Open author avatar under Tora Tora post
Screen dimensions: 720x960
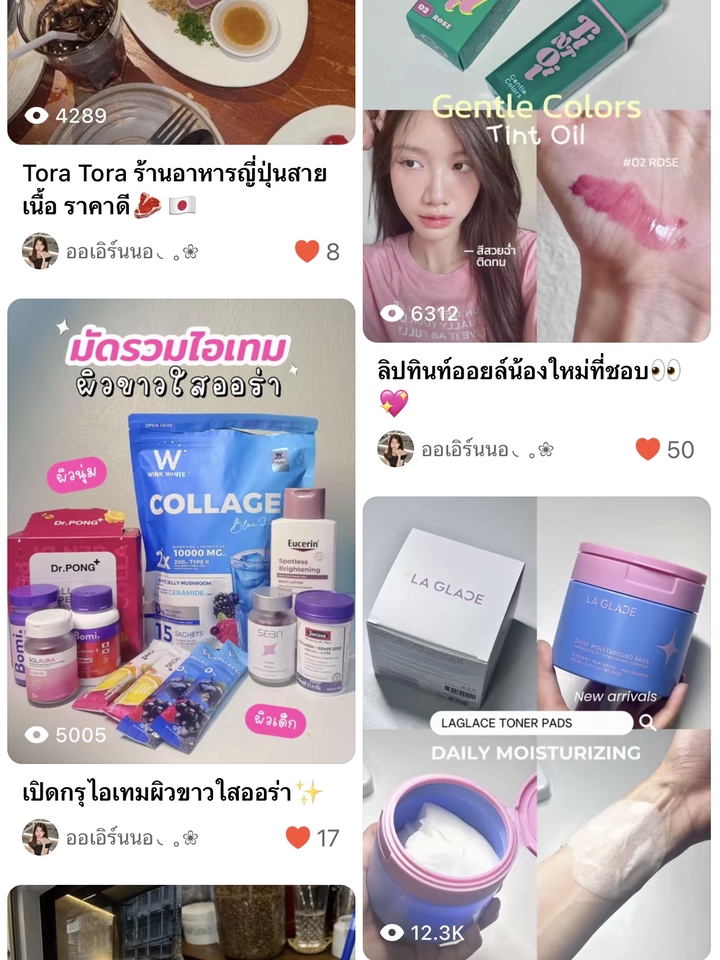41,251
